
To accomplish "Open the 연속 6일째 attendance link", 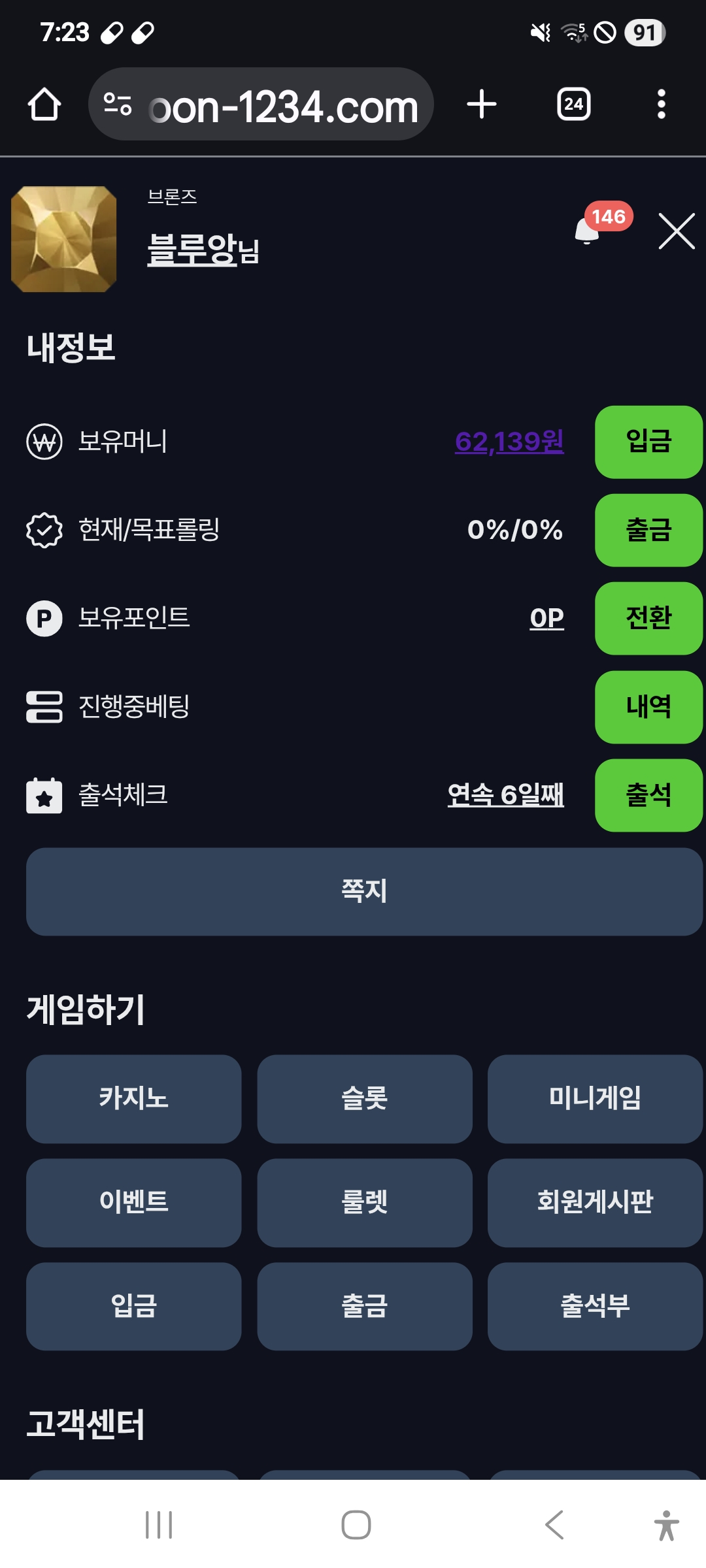I will click(505, 795).
